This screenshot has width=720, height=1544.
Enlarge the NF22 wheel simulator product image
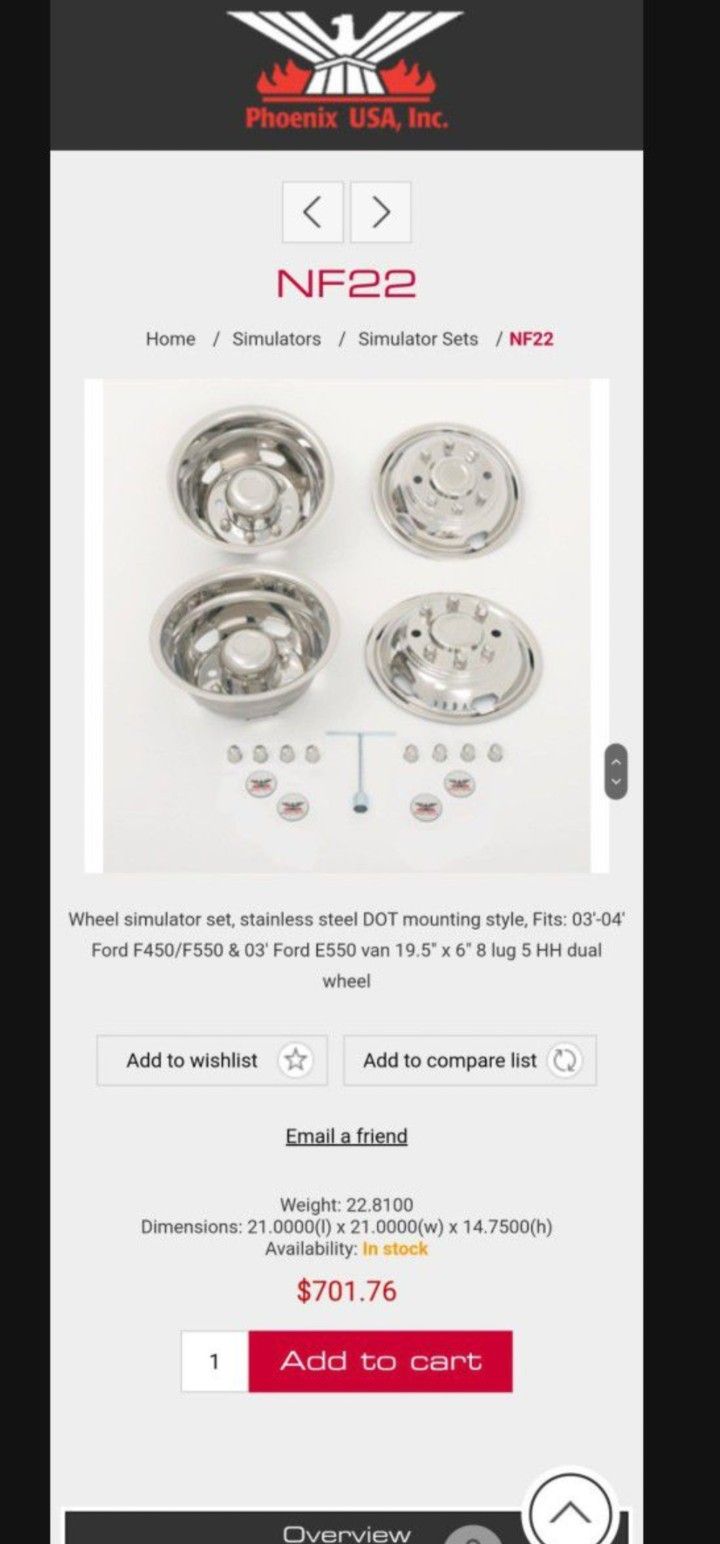tap(346, 625)
